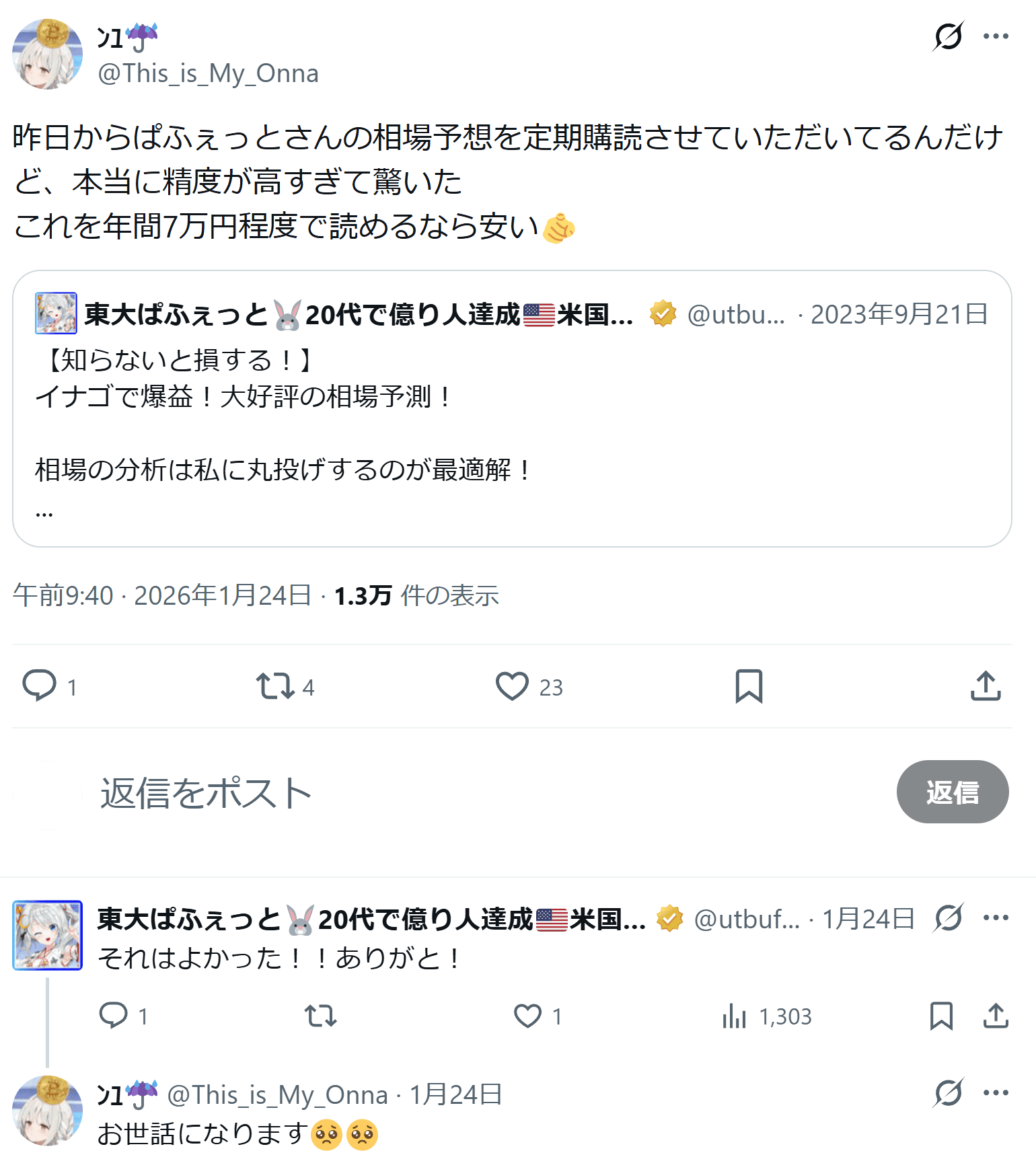Share the それはよかった reply
This screenshot has height=1157, width=1036.
(996, 1016)
